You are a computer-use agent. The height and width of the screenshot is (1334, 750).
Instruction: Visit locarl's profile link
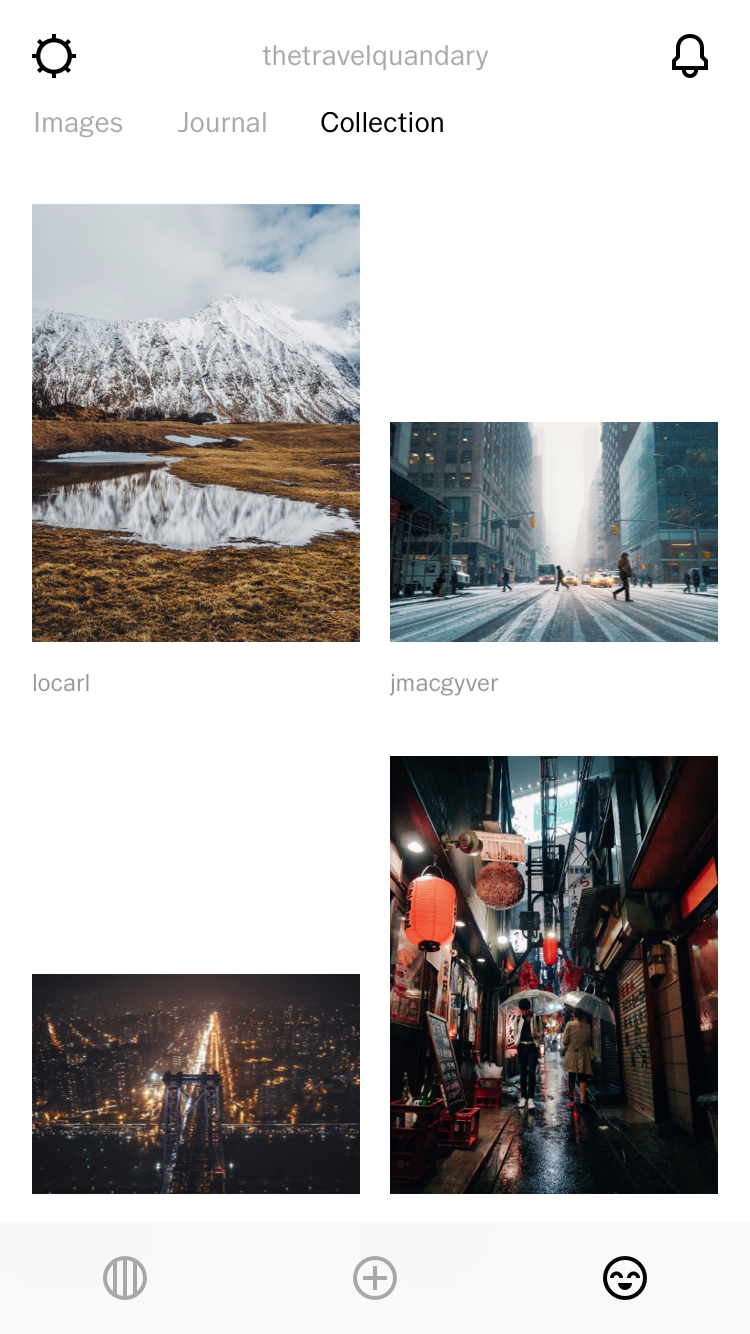tap(61, 683)
